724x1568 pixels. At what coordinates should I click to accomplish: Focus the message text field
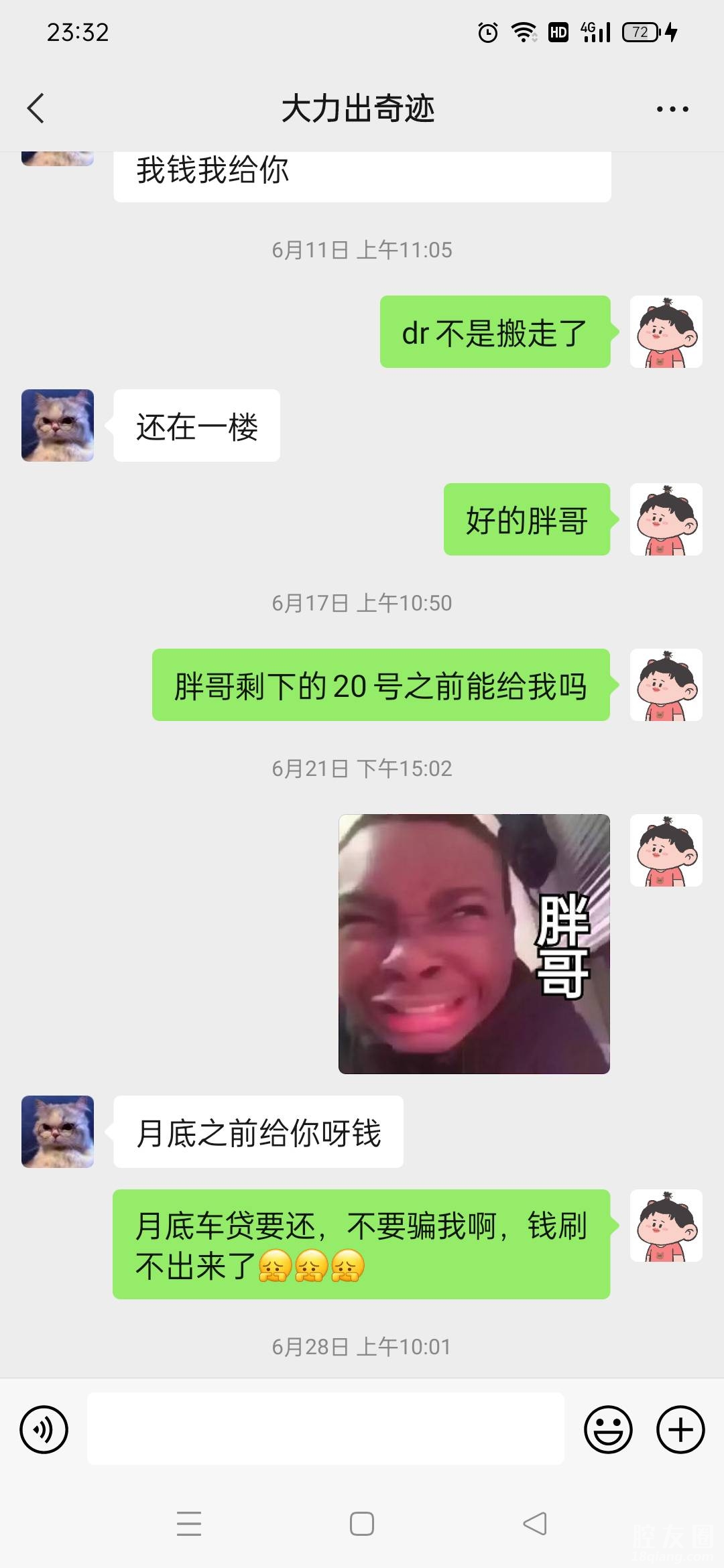pos(325,1428)
